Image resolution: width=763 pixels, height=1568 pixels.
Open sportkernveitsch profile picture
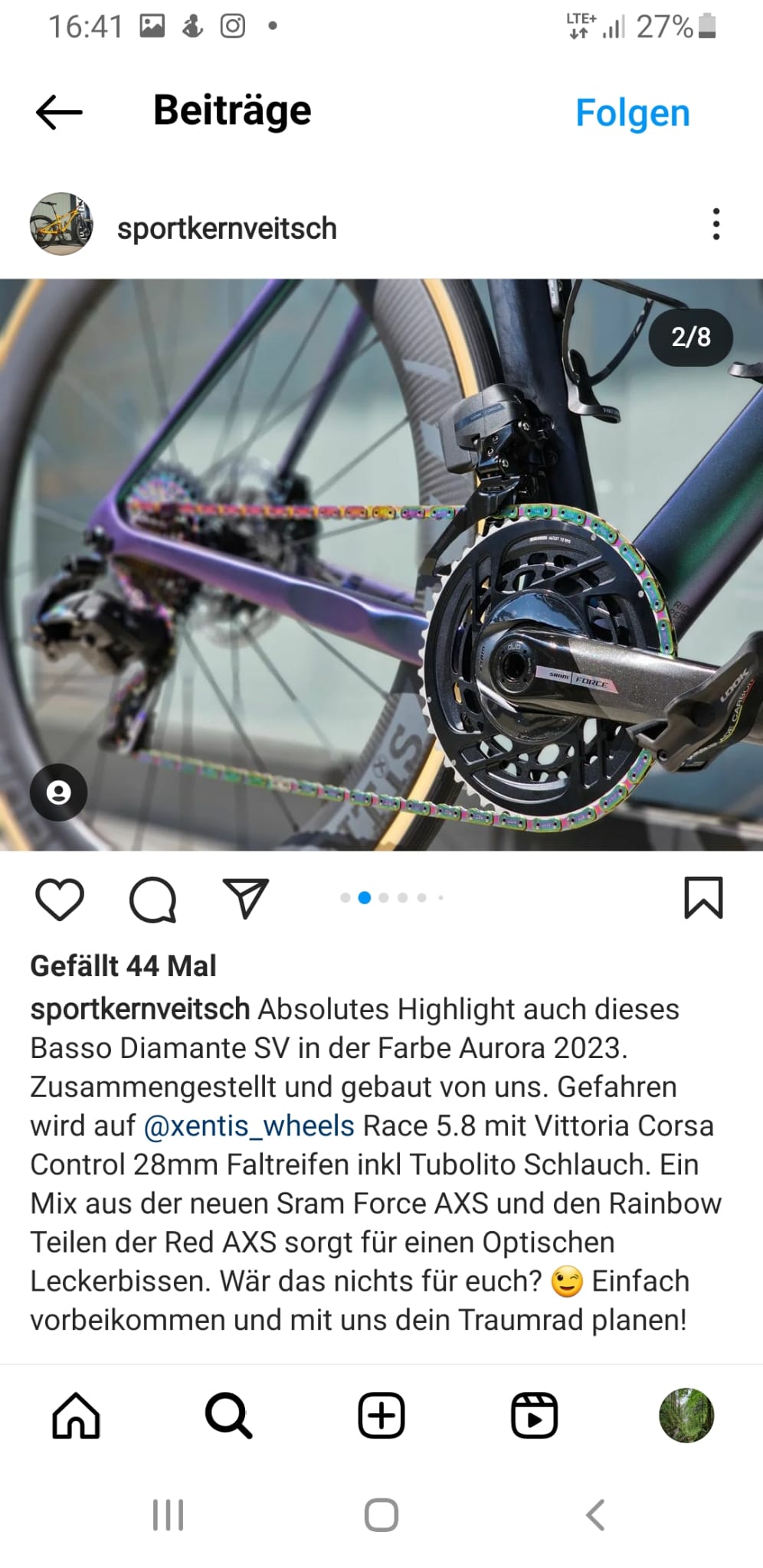pyautogui.click(x=61, y=224)
